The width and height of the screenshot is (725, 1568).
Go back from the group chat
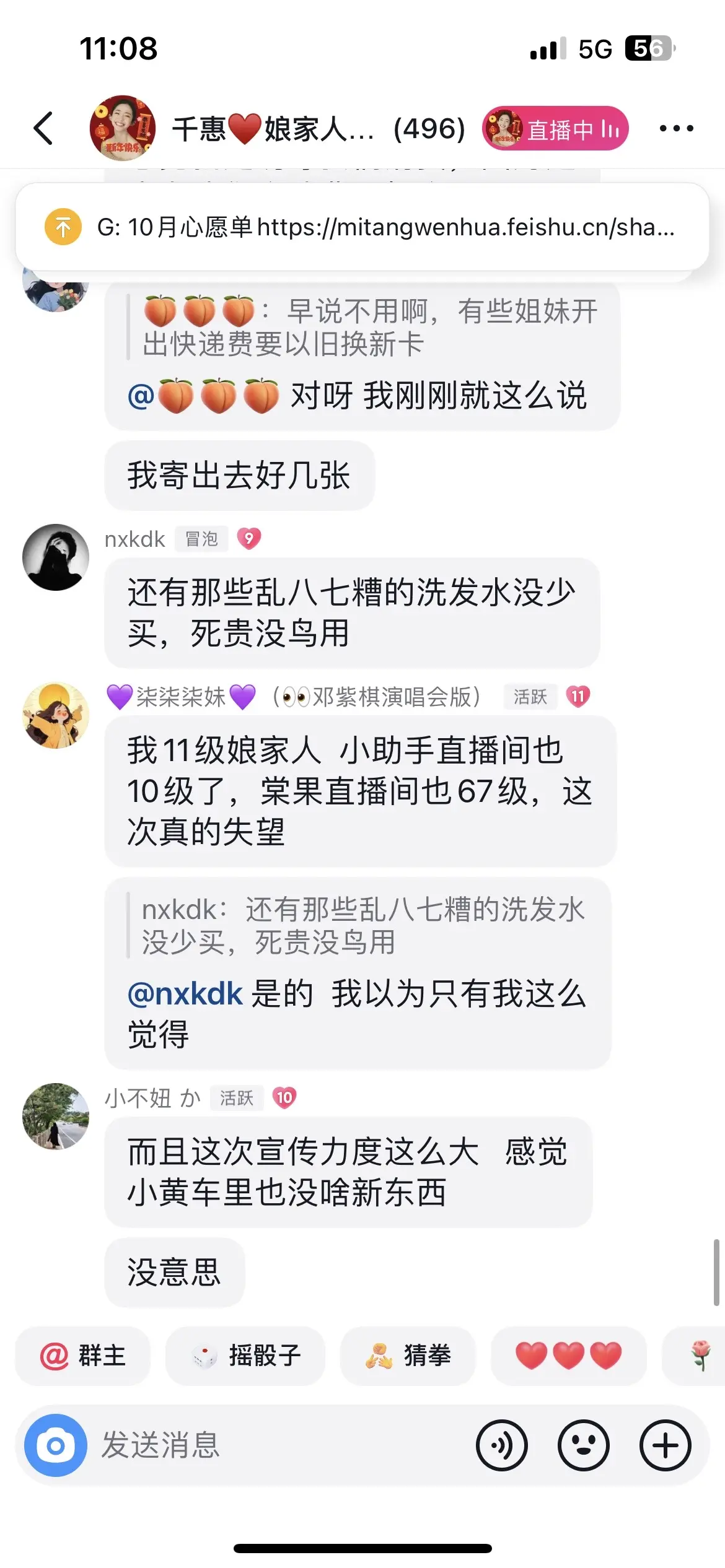pyautogui.click(x=43, y=128)
